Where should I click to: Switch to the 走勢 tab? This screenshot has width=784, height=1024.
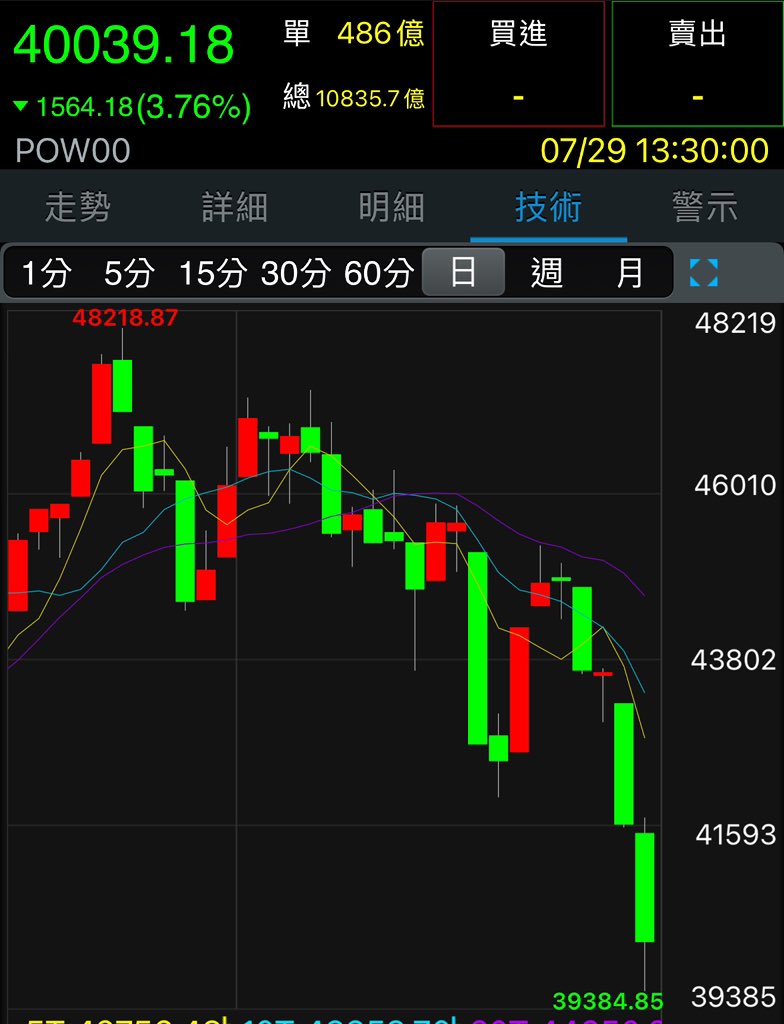(x=78, y=207)
